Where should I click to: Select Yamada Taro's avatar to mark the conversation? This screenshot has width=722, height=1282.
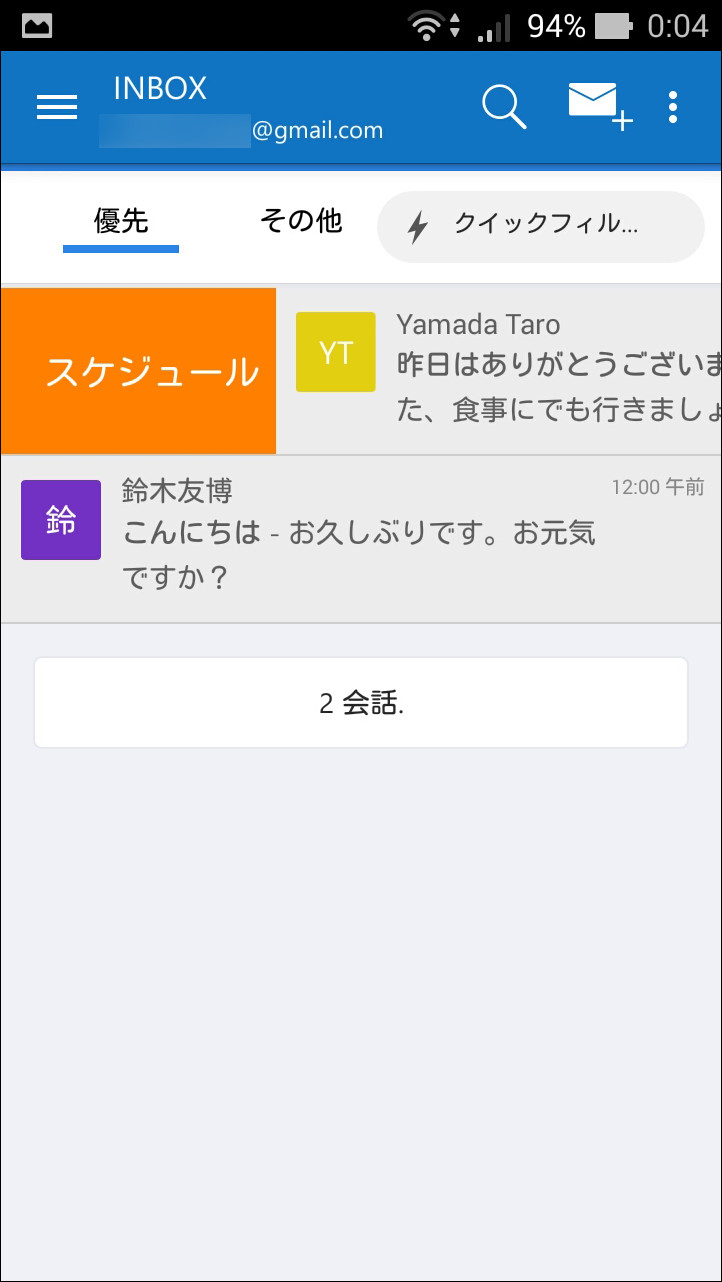[335, 352]
